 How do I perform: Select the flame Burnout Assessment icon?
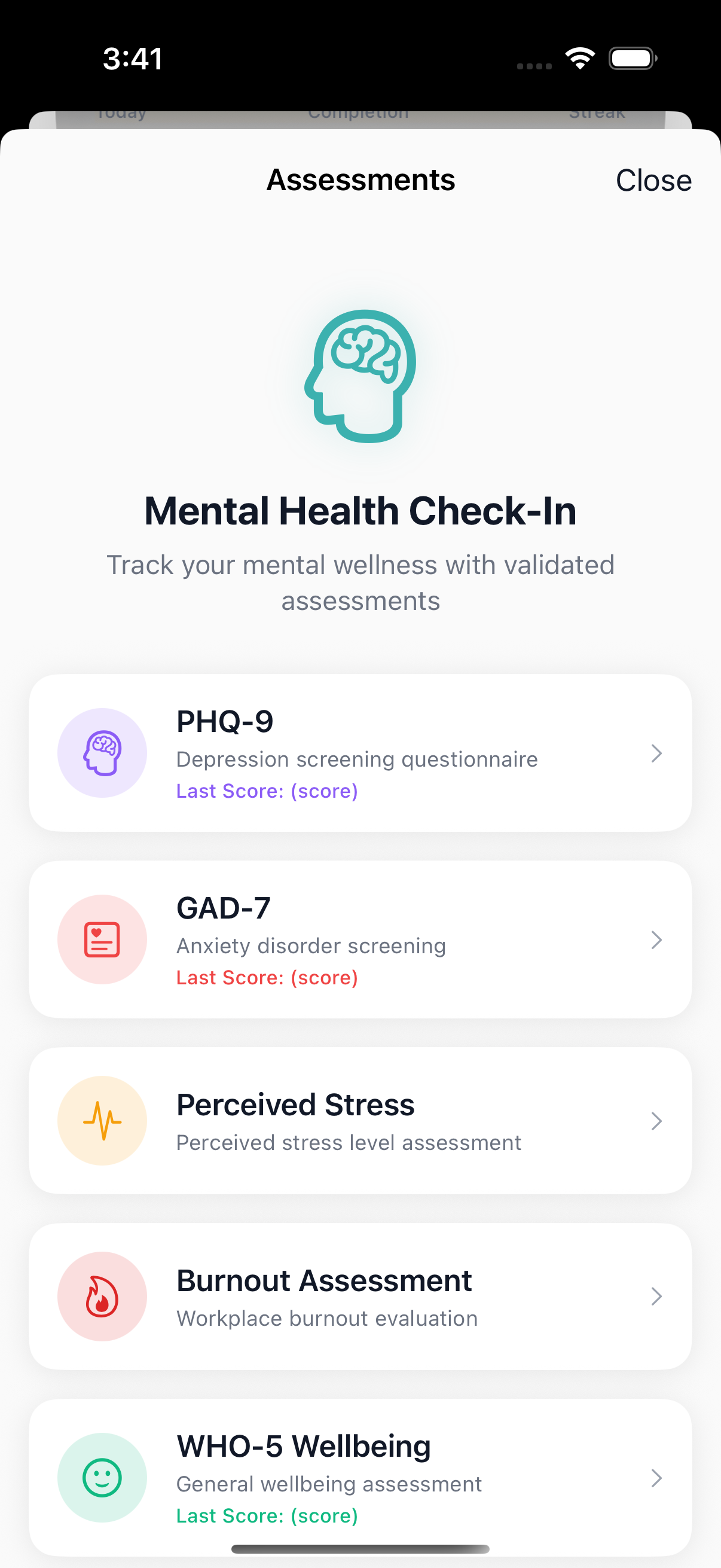[102, 1296]
